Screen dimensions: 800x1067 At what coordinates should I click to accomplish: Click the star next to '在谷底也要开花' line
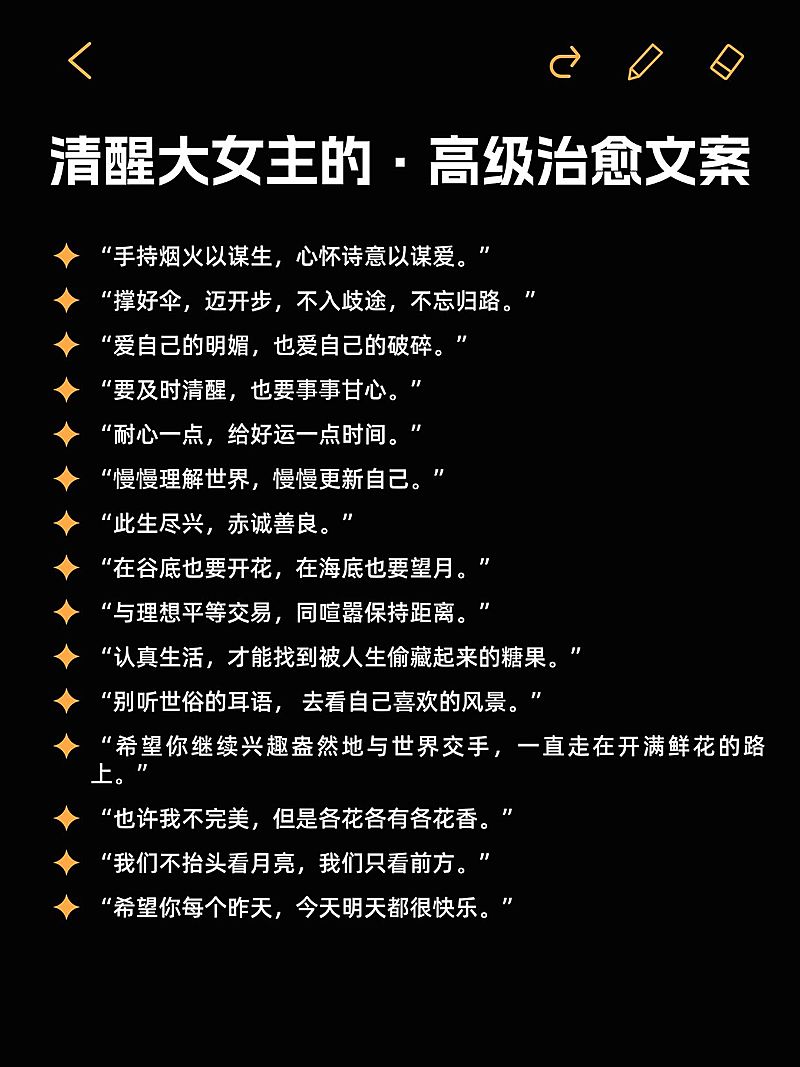pos(65,564)
